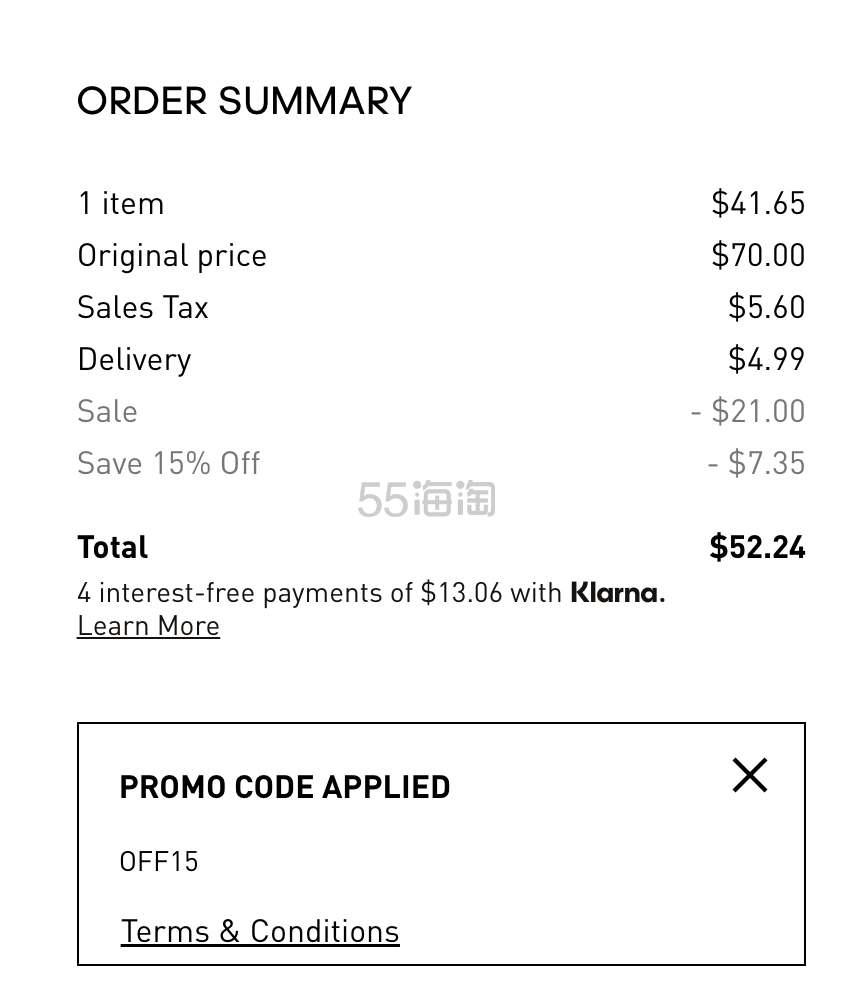
Task: Dismiss the applied promo code
Action: (x=749, y=775)
